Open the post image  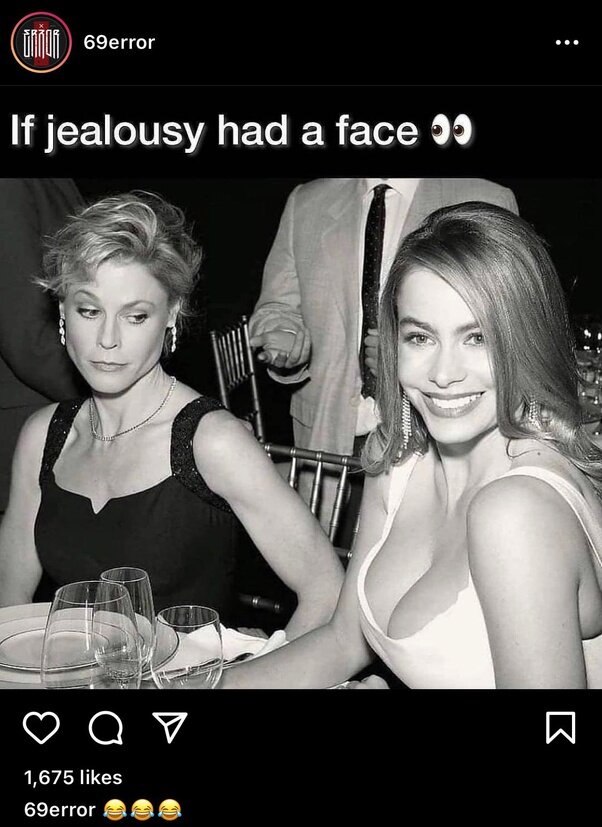pyautogui.click(x=300, y=433)
